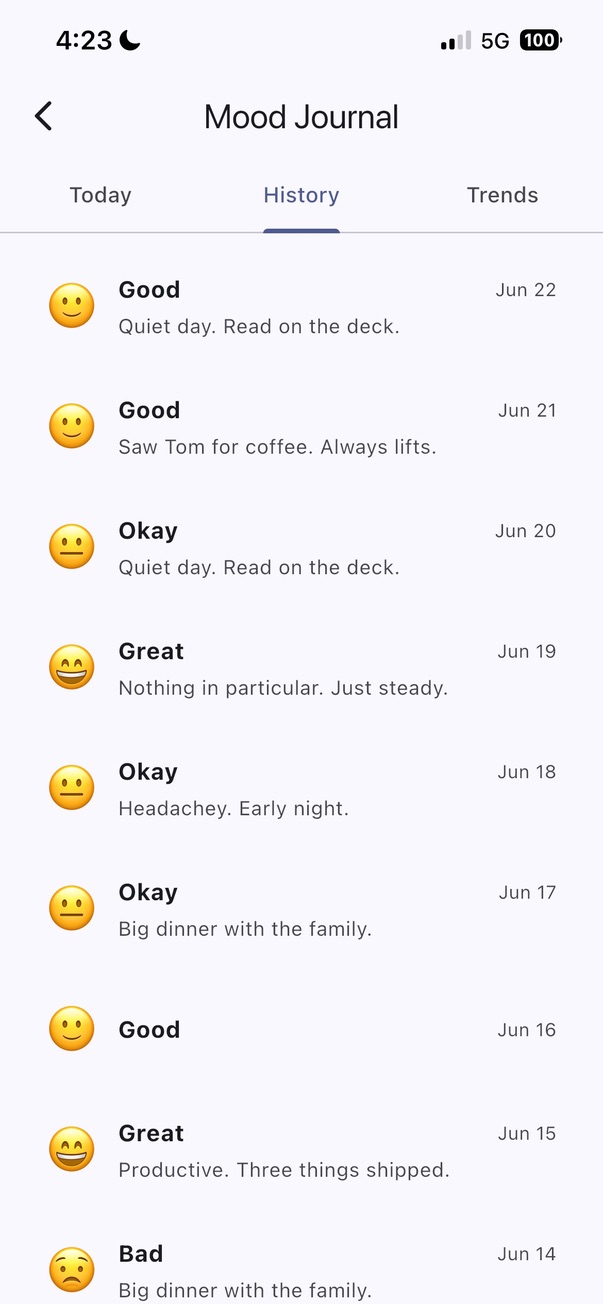The width and height of the screenshot is (603, 1304).
Task: View the Jun 18 Headachey entry
Action: coord(301,789)
